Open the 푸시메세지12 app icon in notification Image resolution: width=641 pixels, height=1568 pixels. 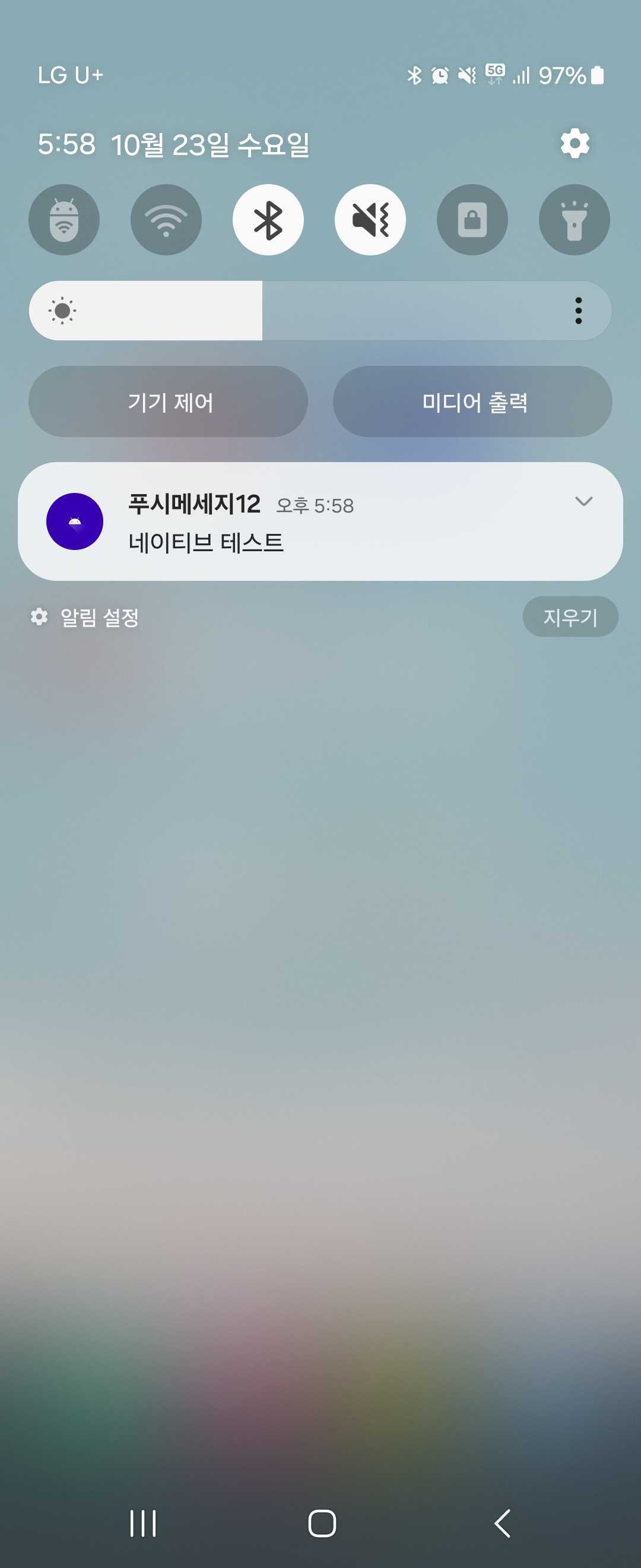click(74, 521)
